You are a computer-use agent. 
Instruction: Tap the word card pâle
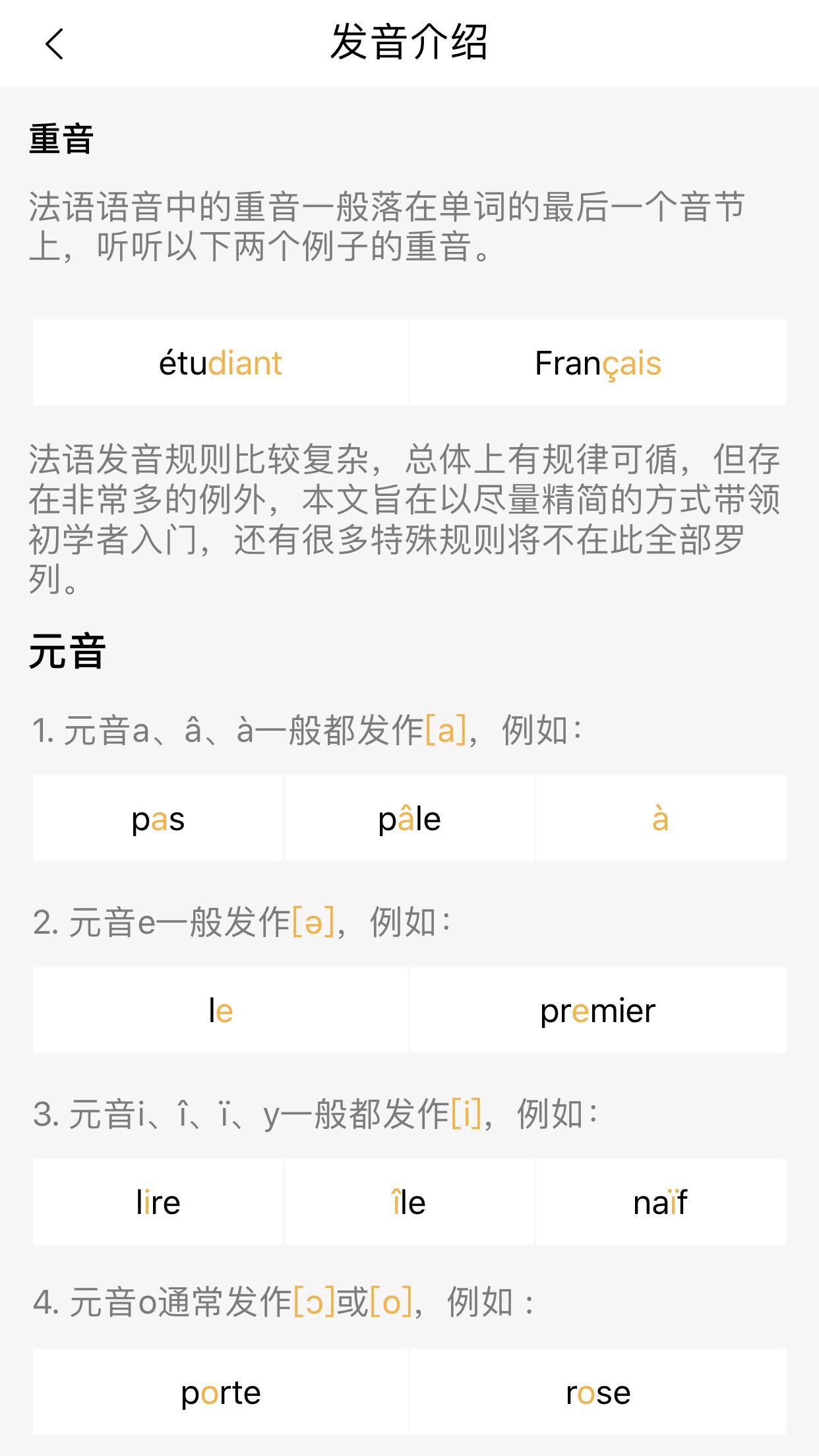(x=409, y=819)
